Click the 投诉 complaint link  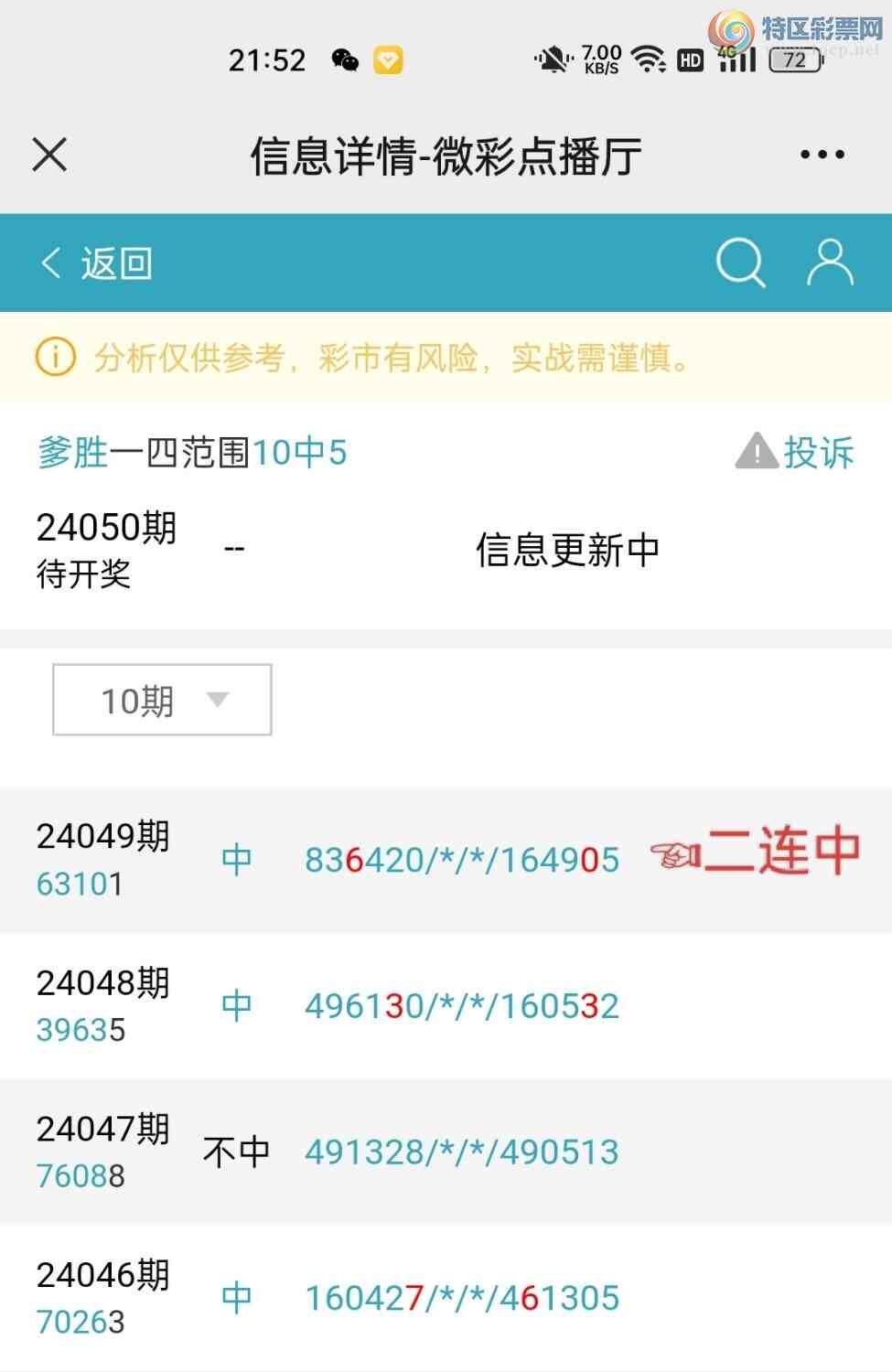coord(821,451)
